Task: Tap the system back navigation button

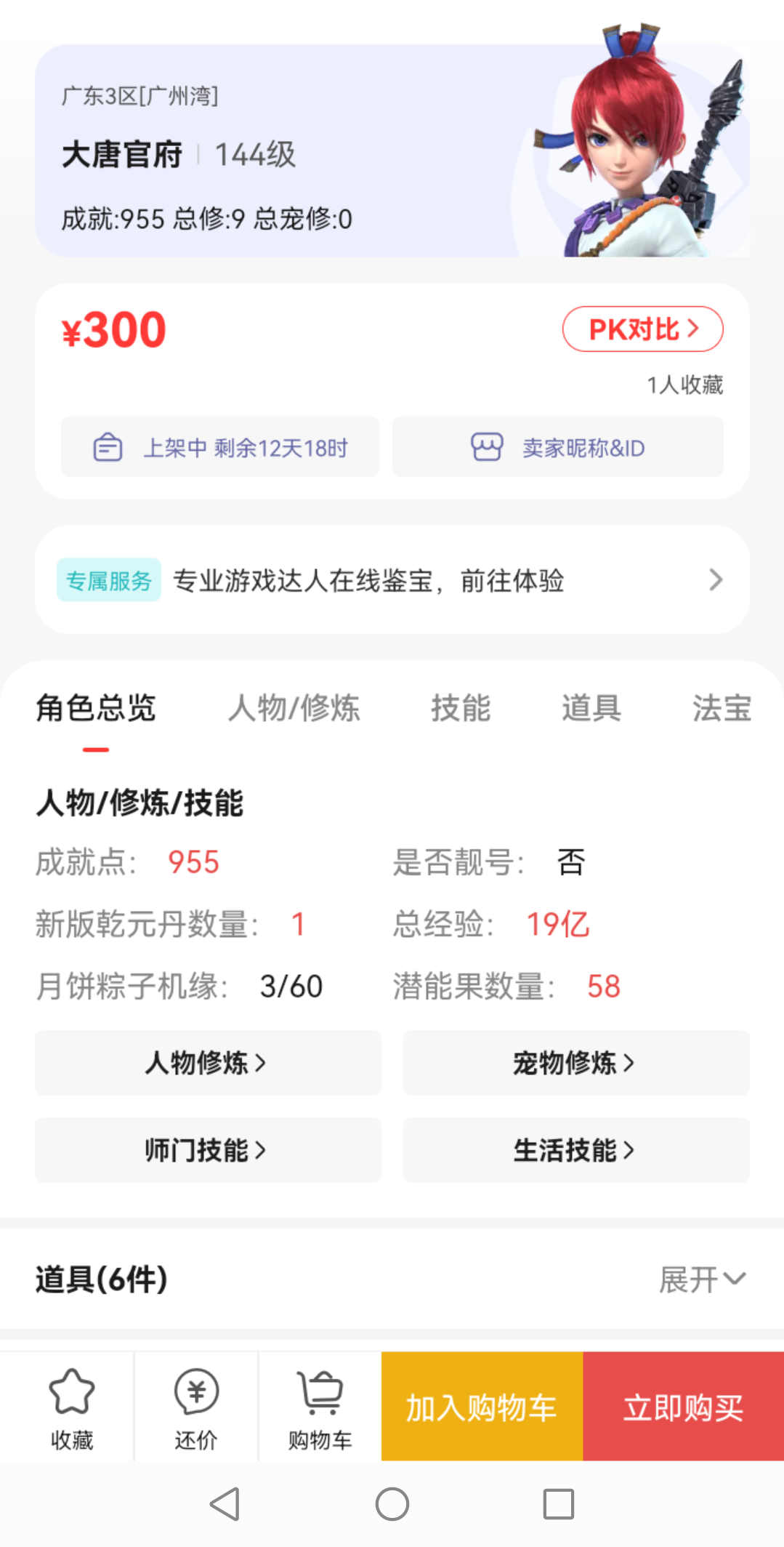Action: 225,1504
